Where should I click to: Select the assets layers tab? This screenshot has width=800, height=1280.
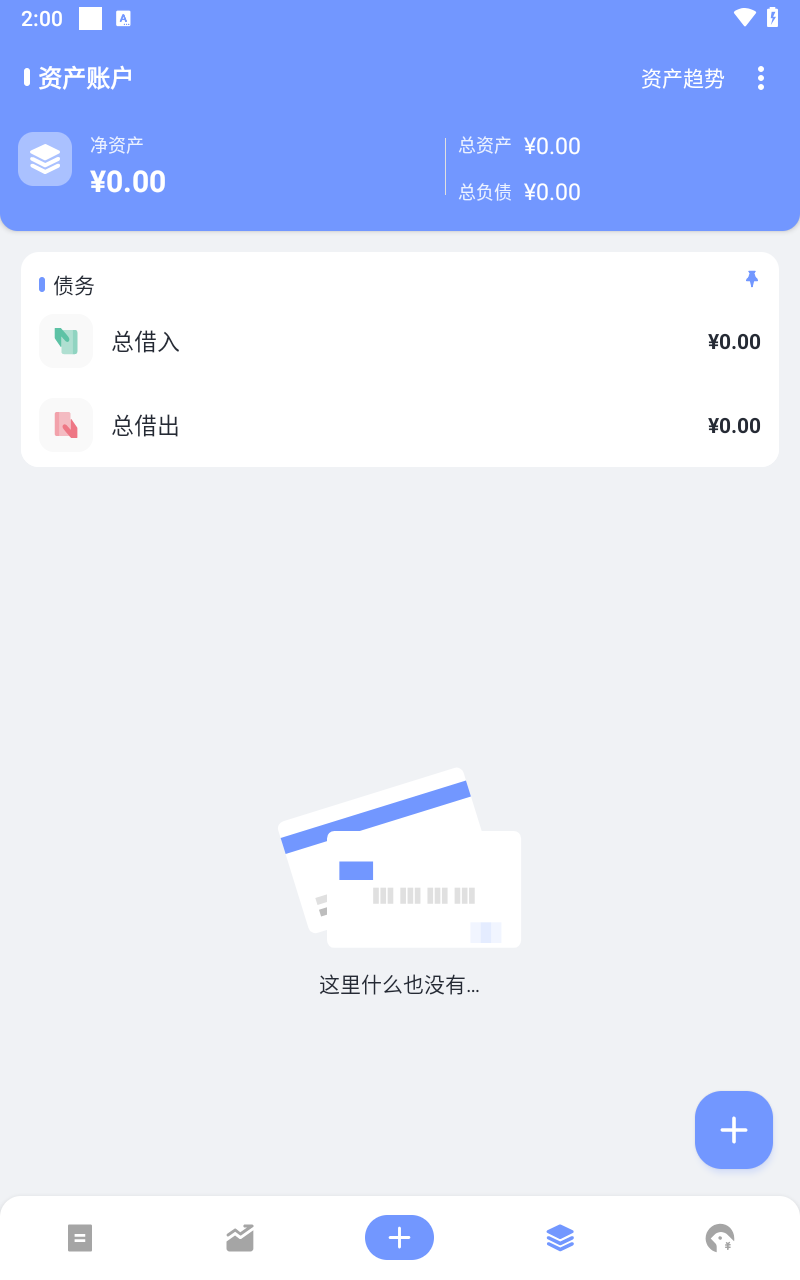coord(560,1238)
